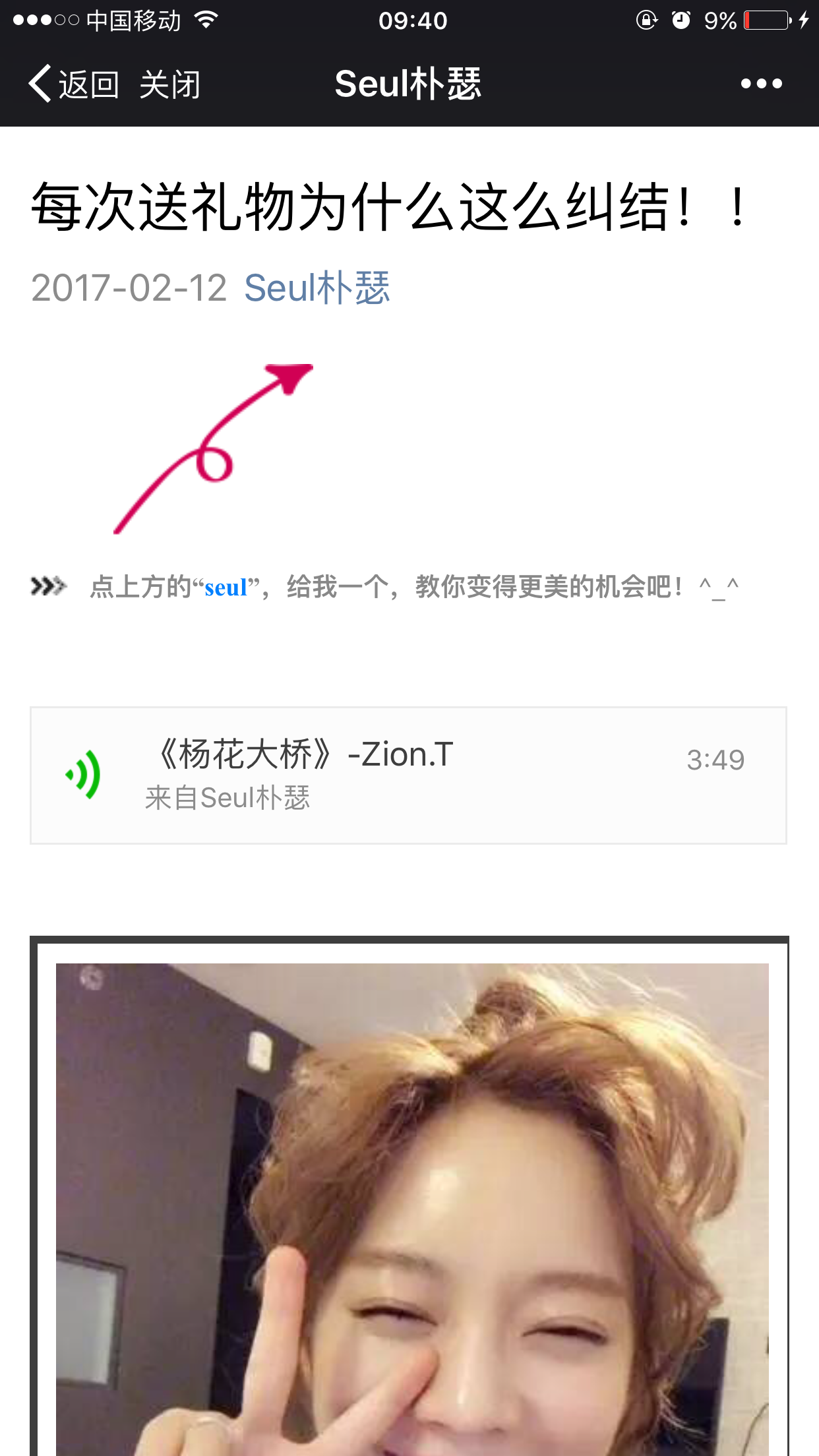Tap the 3:49 audio duration label
Viewport: 819px width, 1456px height.
pyautogui.click(x=715, y=760)
